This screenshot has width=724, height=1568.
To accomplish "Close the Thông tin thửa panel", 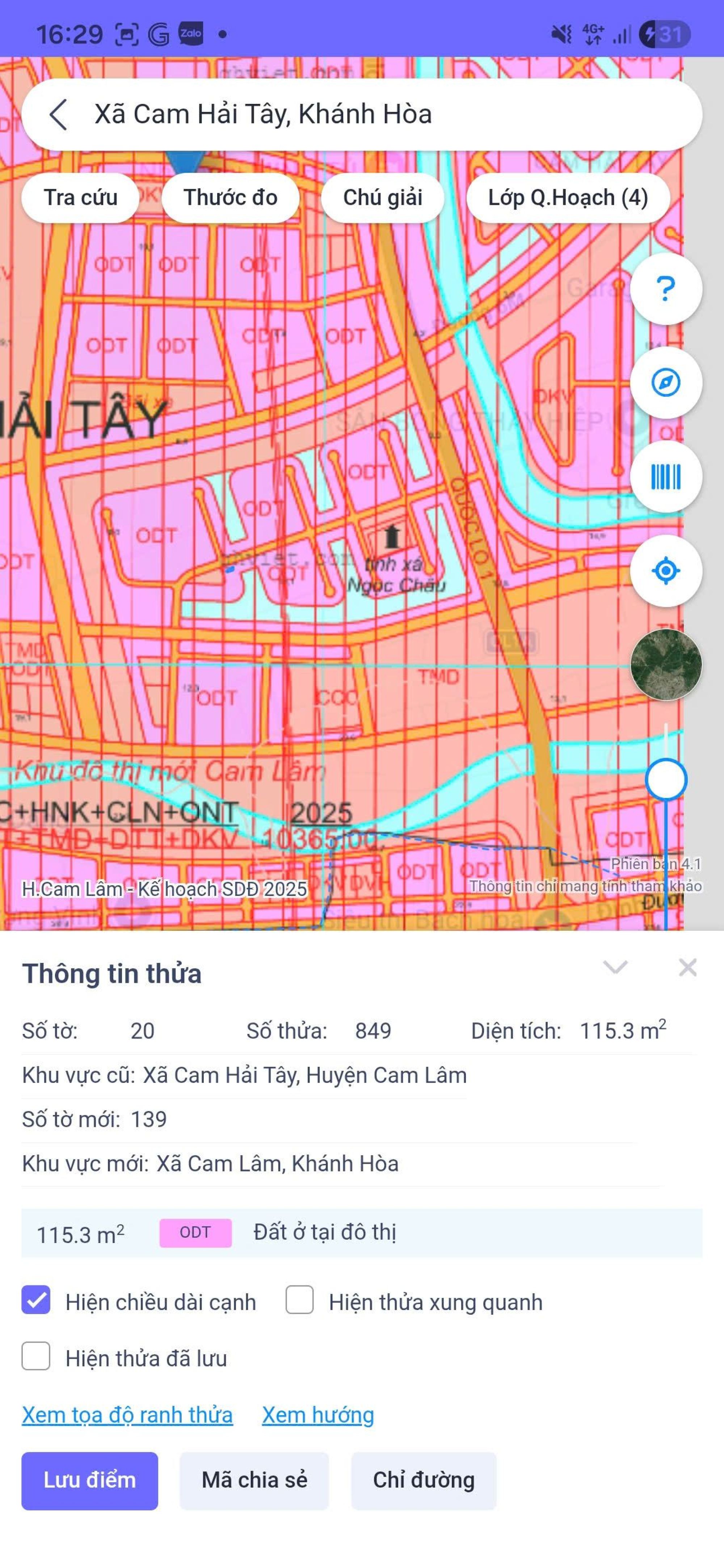I will coord(687,968).
